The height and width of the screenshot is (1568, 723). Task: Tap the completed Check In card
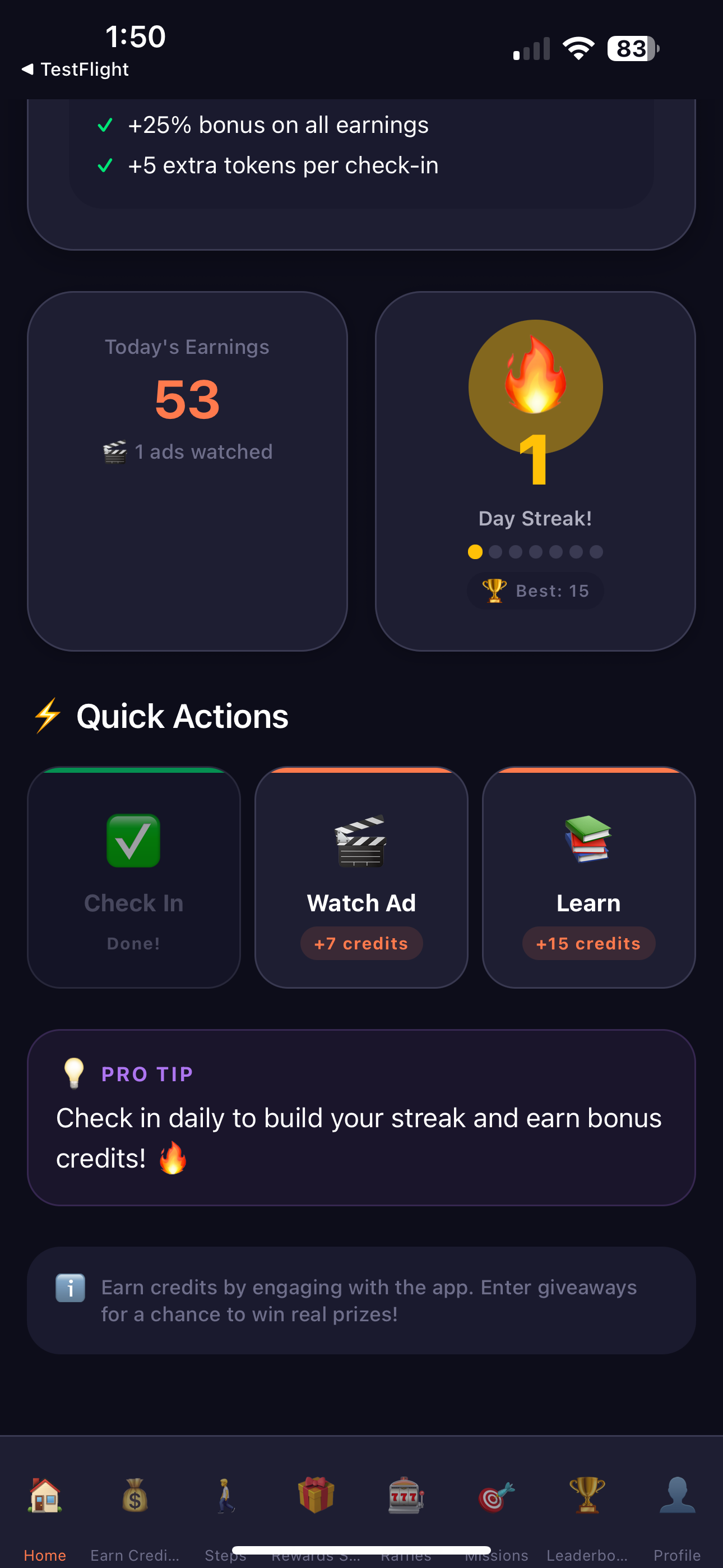coord(134,879)
